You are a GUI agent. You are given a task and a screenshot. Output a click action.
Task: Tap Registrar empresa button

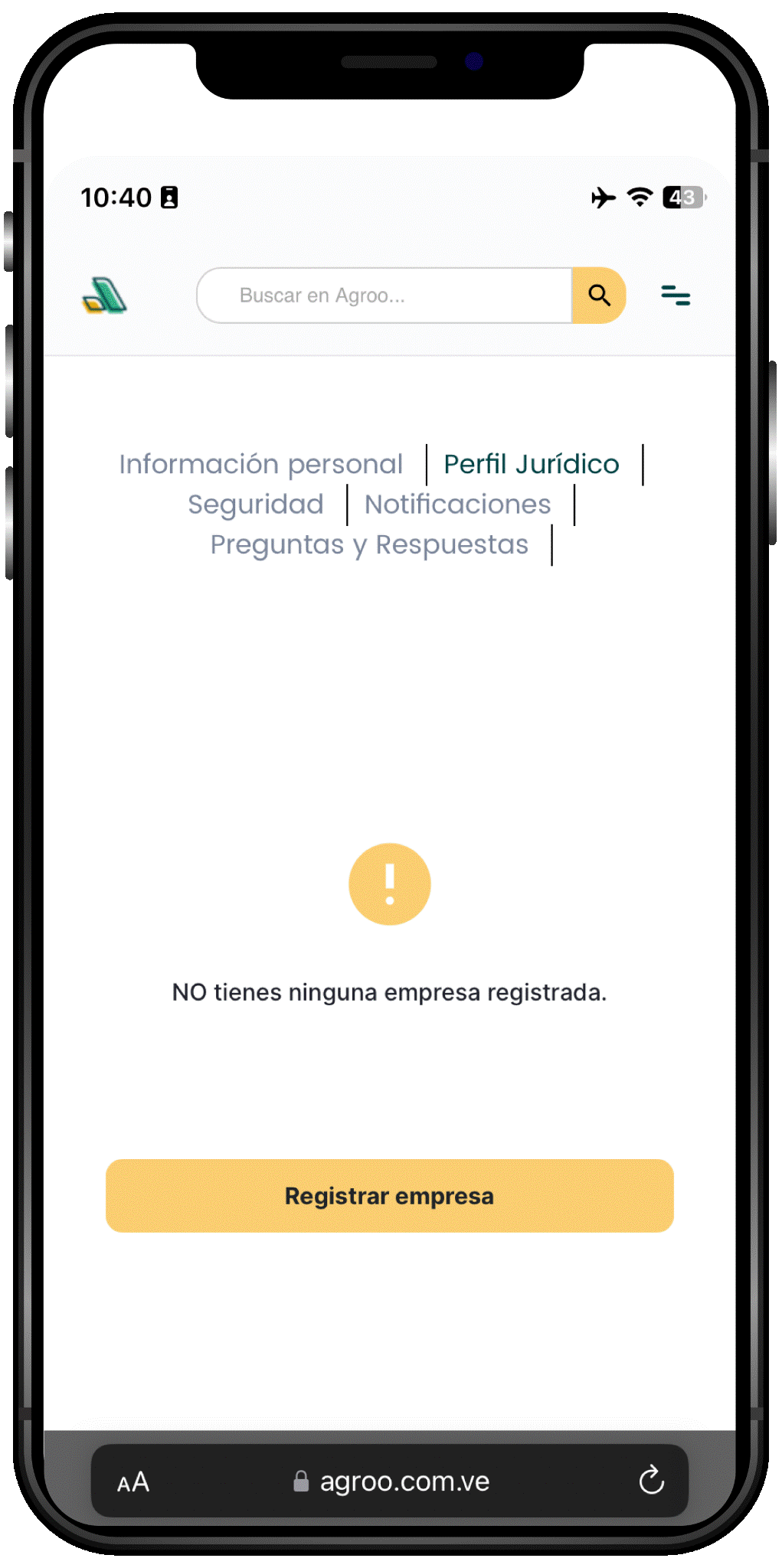point(389,1196)
